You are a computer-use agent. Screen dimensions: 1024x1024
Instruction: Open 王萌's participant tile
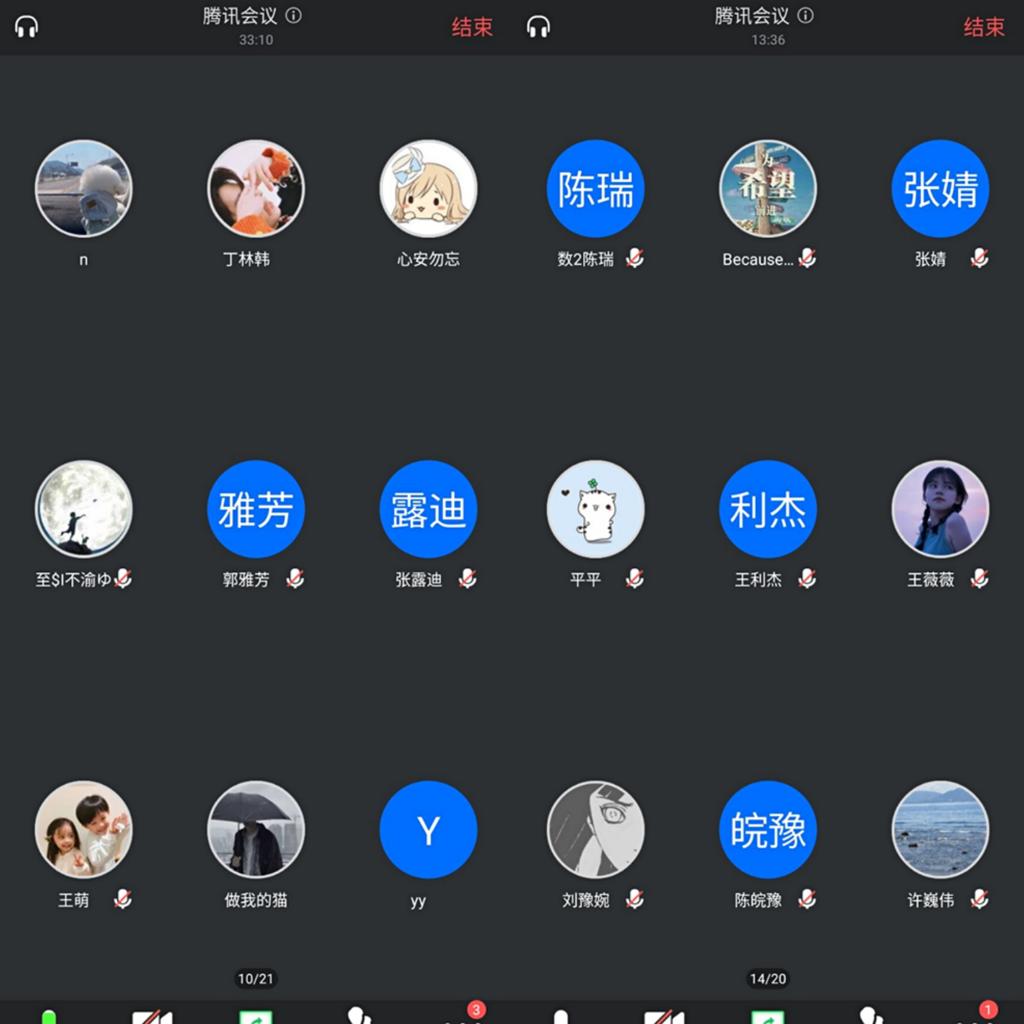click(84, 830)
